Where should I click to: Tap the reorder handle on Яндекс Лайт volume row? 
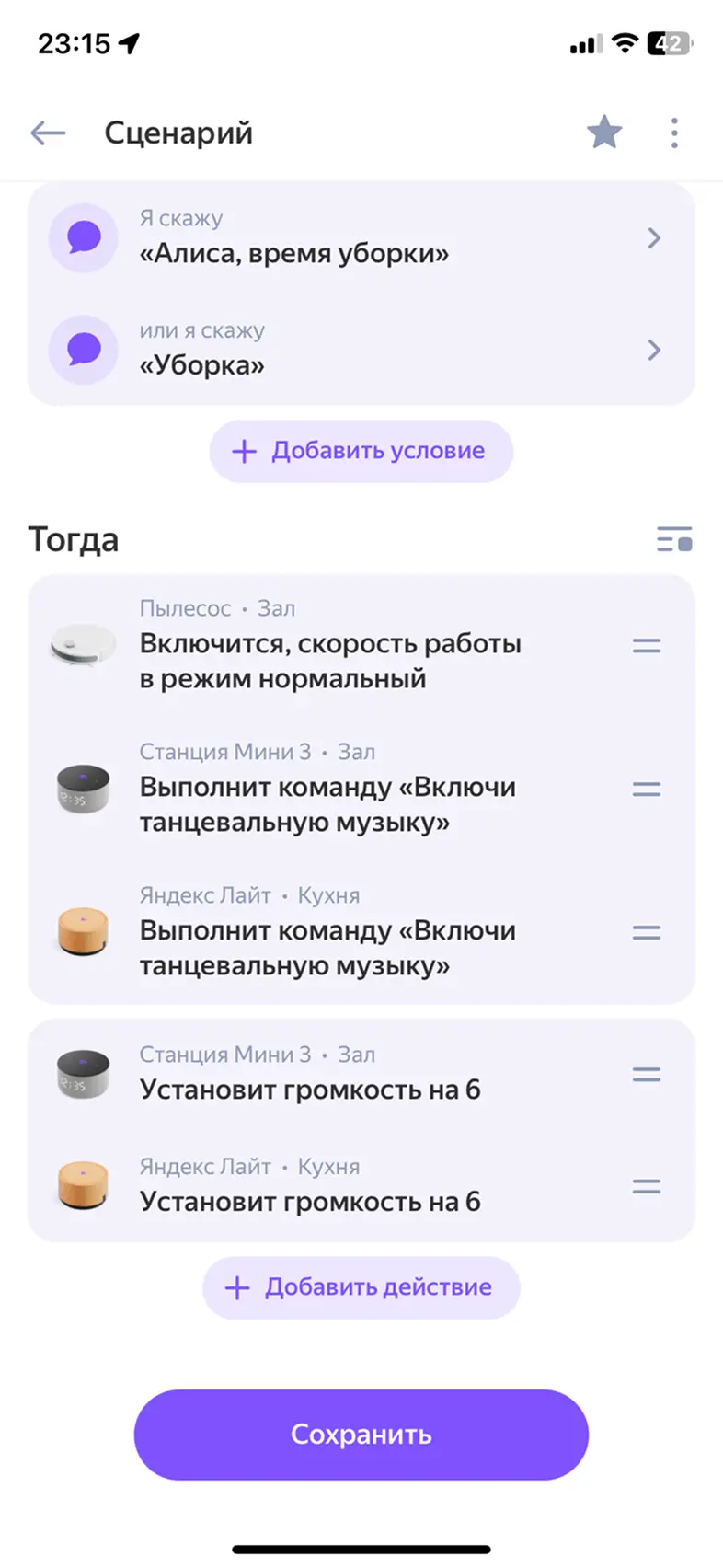(x=647, y=1187)
